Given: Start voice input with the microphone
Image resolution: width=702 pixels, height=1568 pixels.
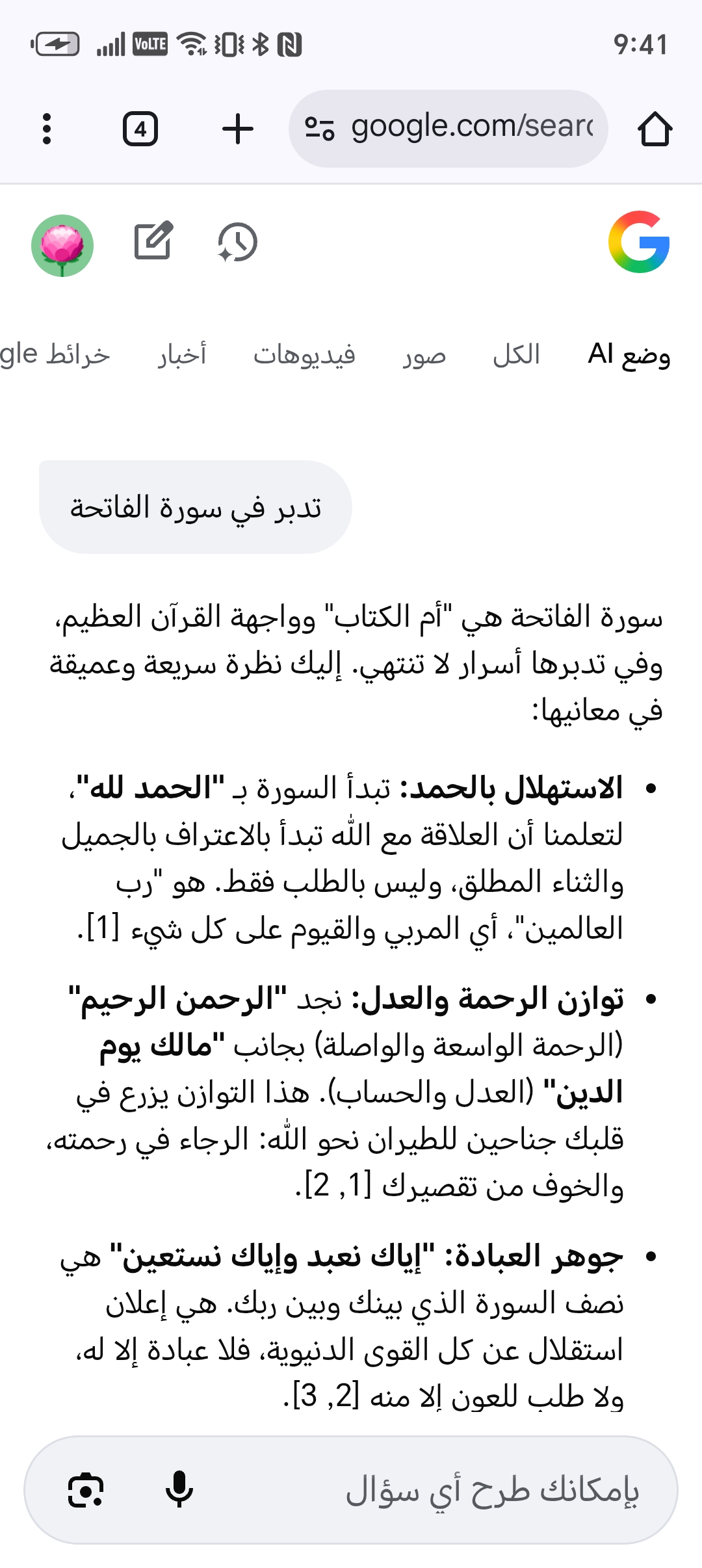Looking at the screenshot, I should (179, 1490).
